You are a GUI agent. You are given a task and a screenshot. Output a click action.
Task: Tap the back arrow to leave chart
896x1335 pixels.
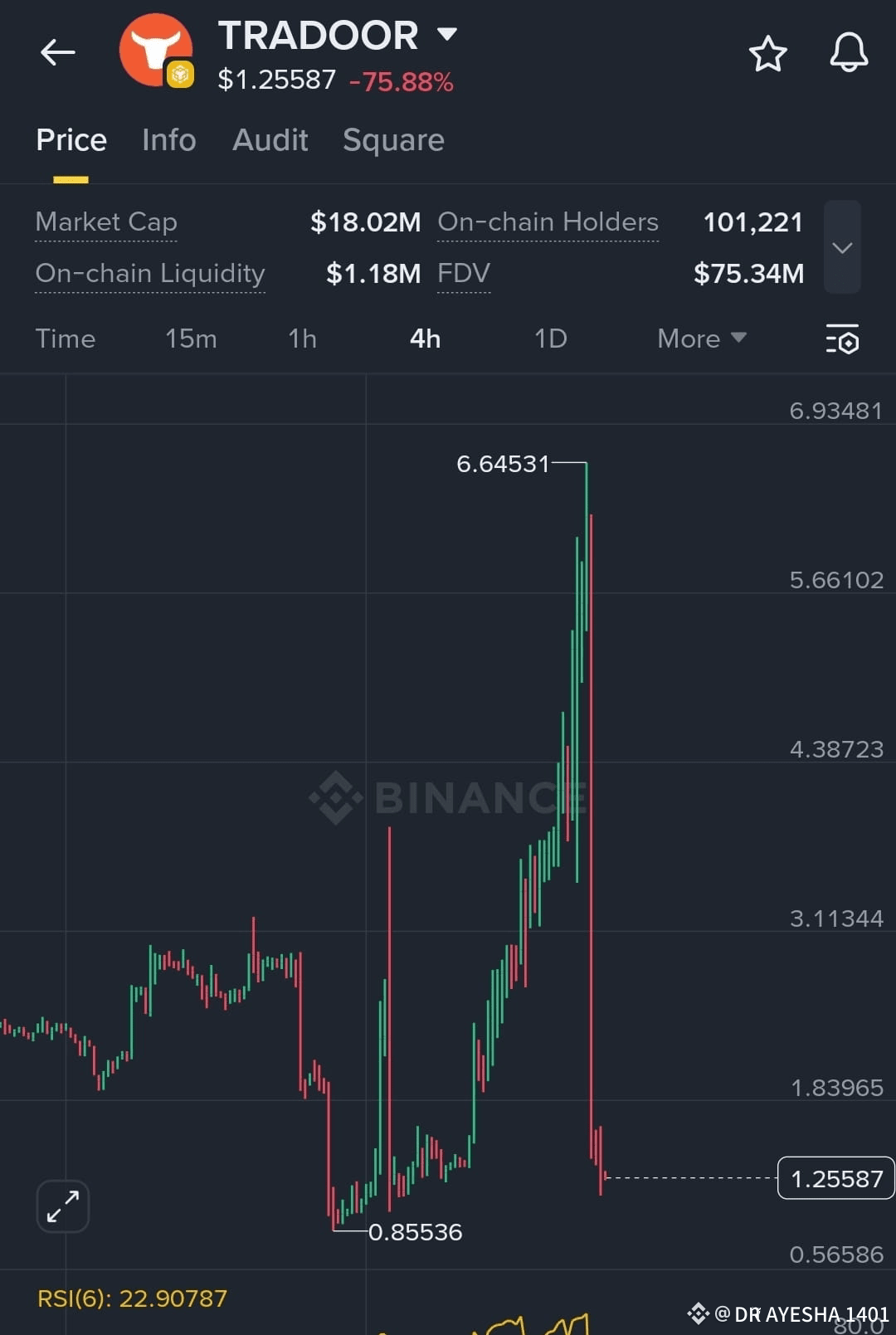56,51
